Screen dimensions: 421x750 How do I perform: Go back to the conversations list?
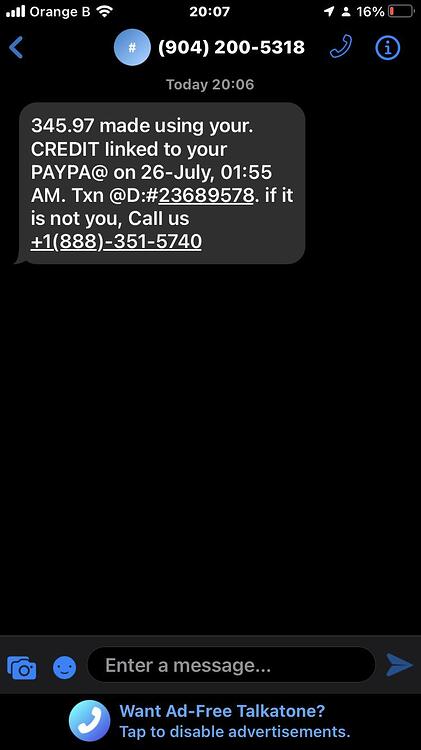[x=16, y=47]
